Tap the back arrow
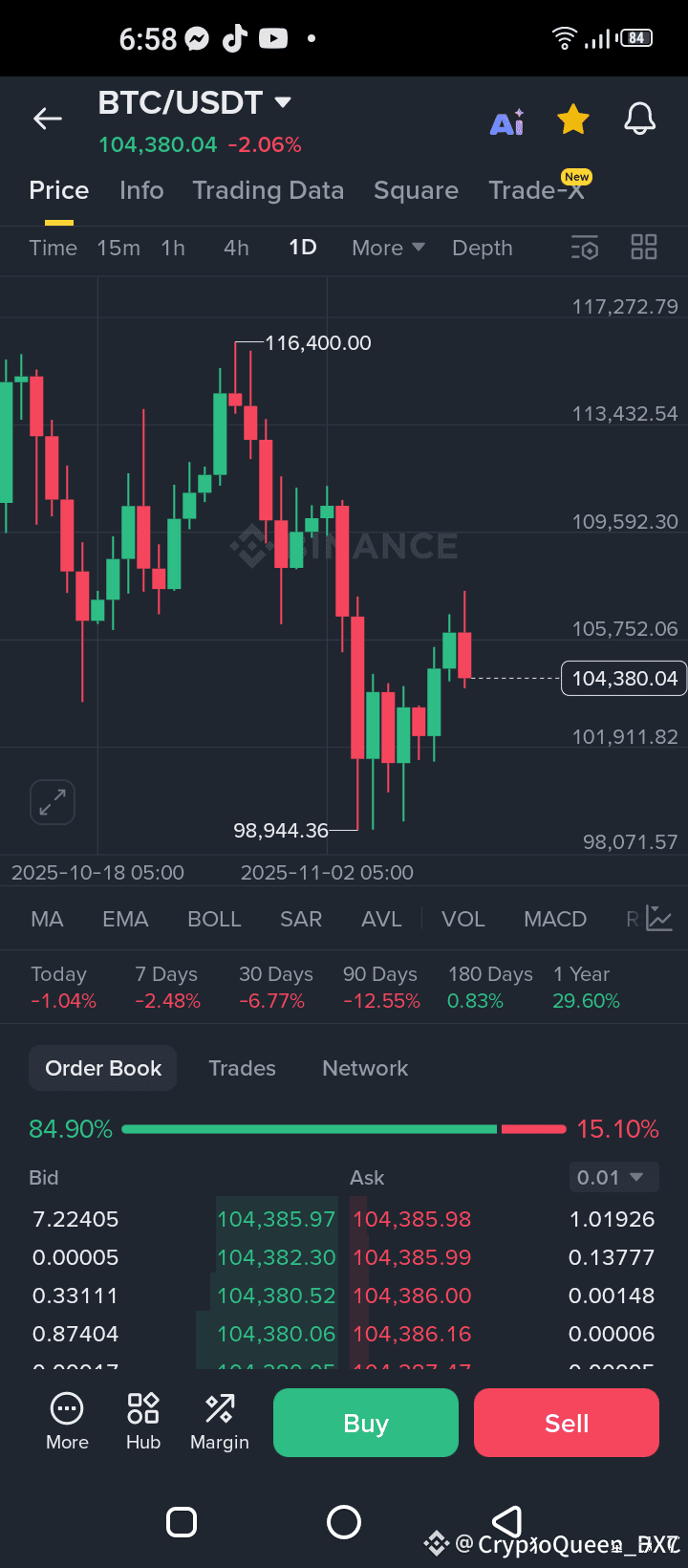Screen dimensions: 688x1568 coord(47,119)
